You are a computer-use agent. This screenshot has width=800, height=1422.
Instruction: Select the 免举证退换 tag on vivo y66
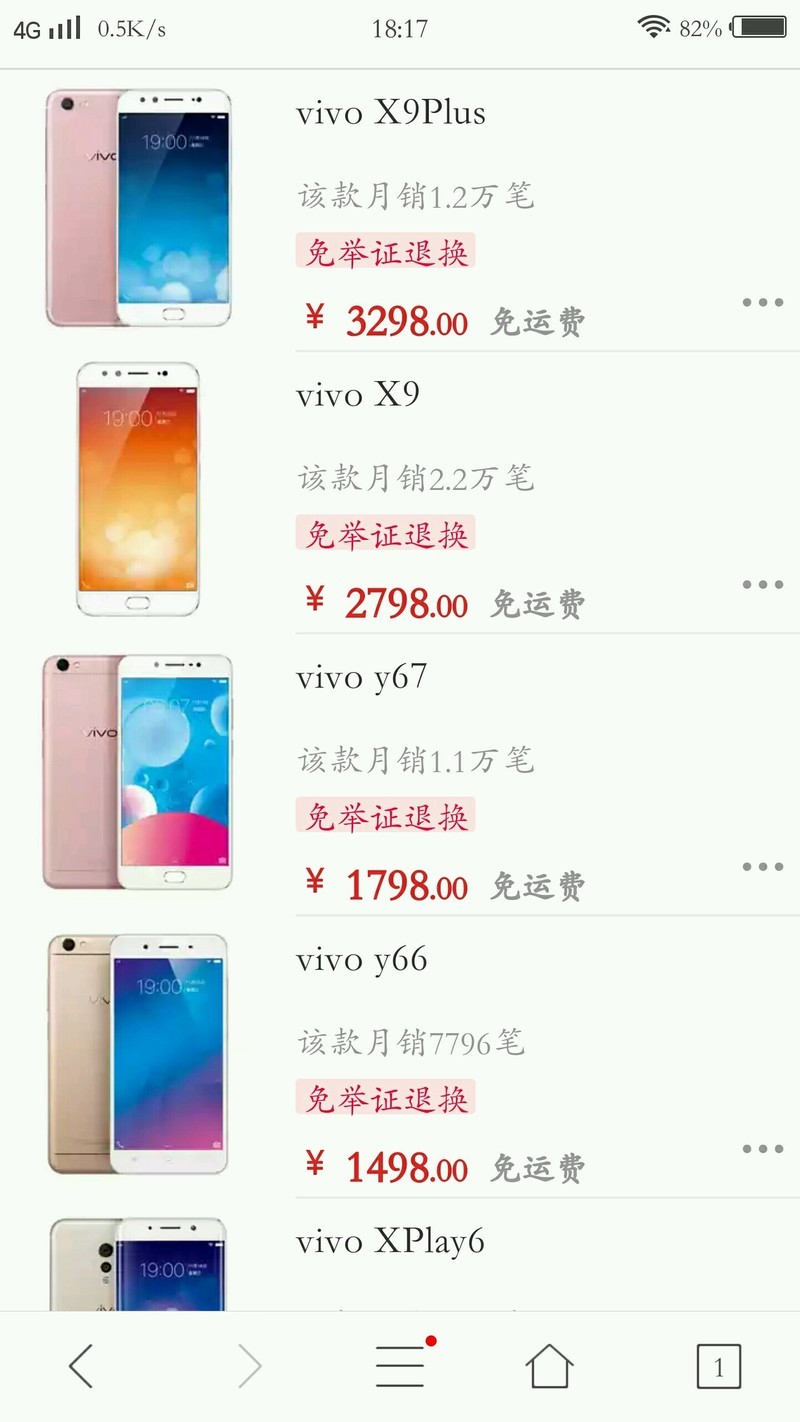point(385,1099)
